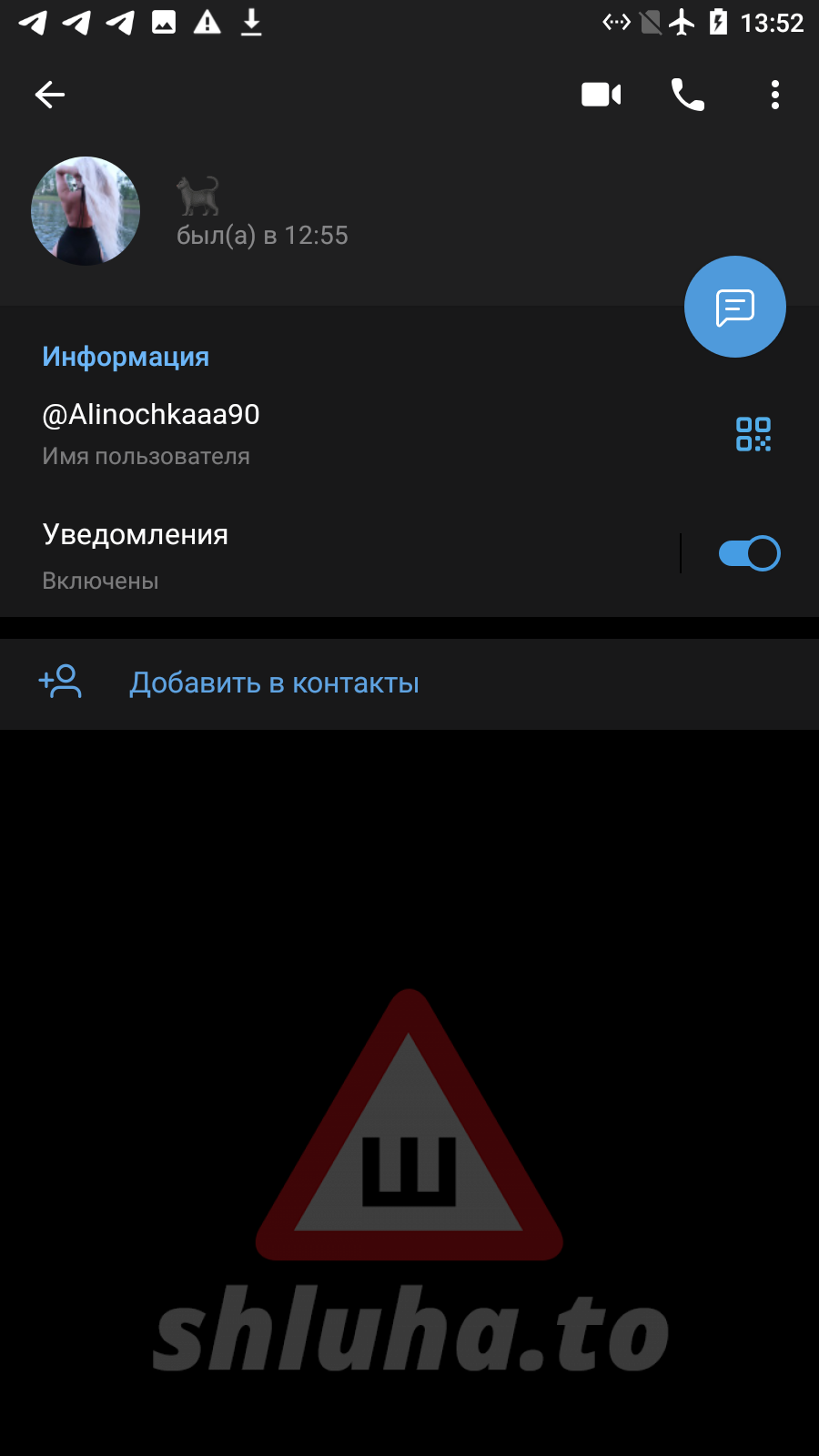Show the QR code for this username
This screenshot has width=819, height=1456.
(x=753, y=434)
